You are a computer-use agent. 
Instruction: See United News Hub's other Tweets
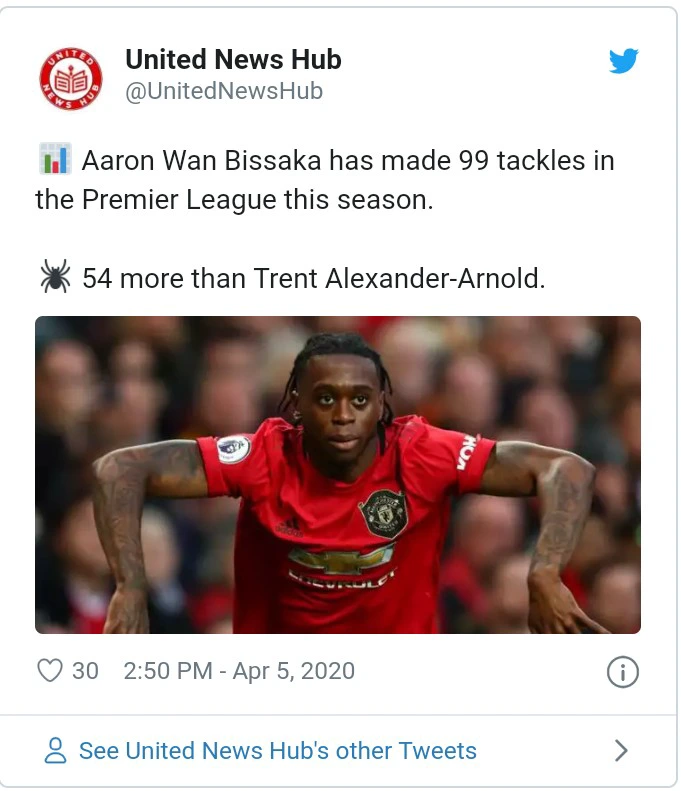(277, 750)
